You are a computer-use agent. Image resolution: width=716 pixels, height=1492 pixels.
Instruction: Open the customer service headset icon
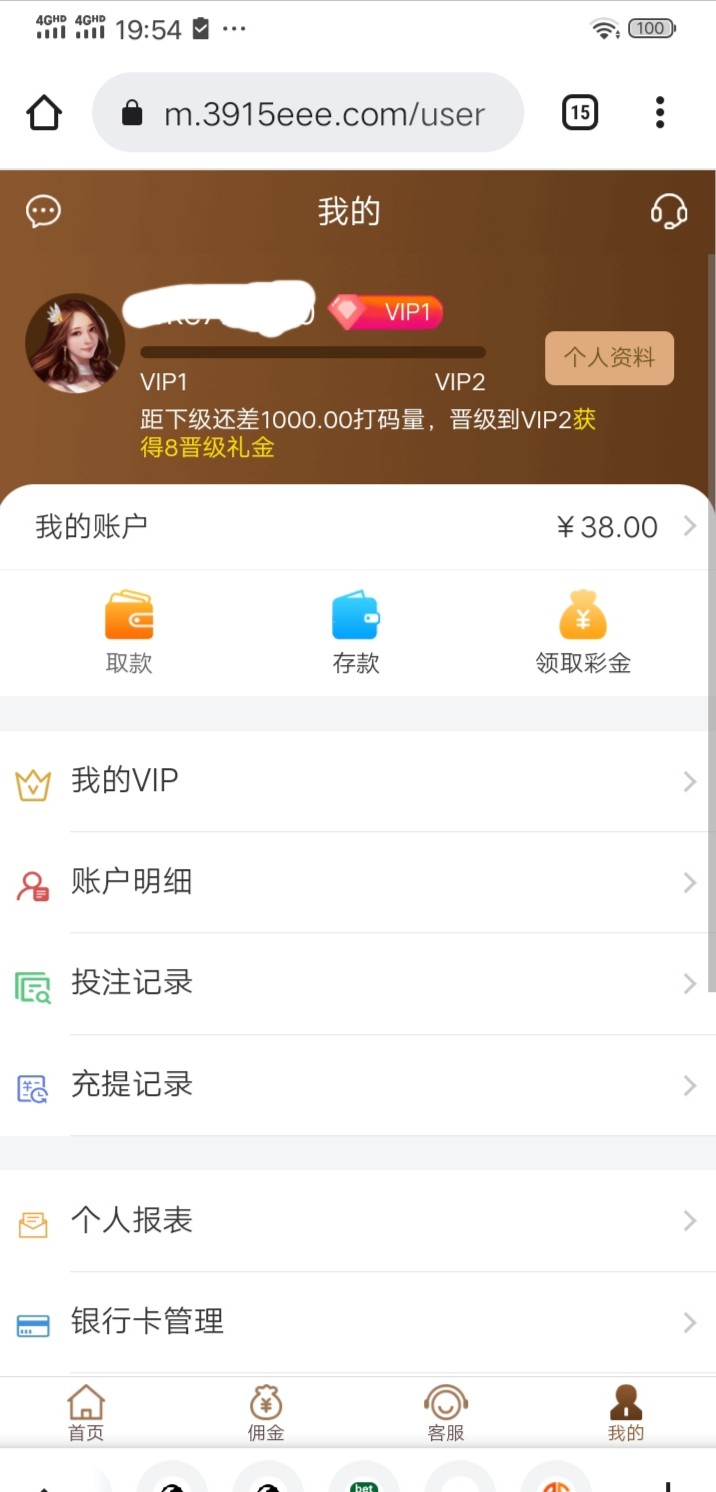pyautogui.click(x=668, y=211)
